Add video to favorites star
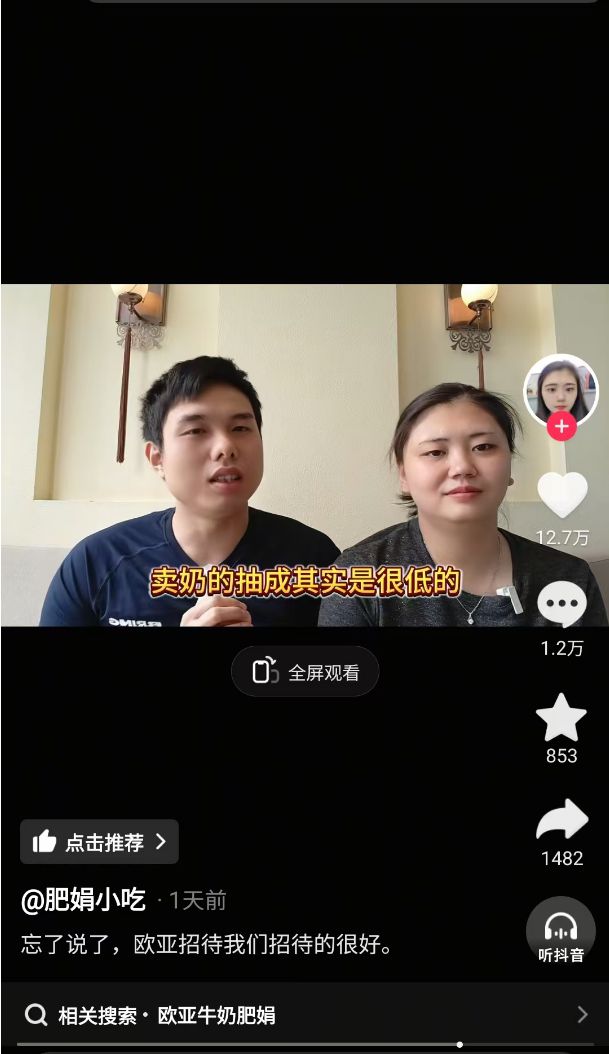 tap(561, 718)
